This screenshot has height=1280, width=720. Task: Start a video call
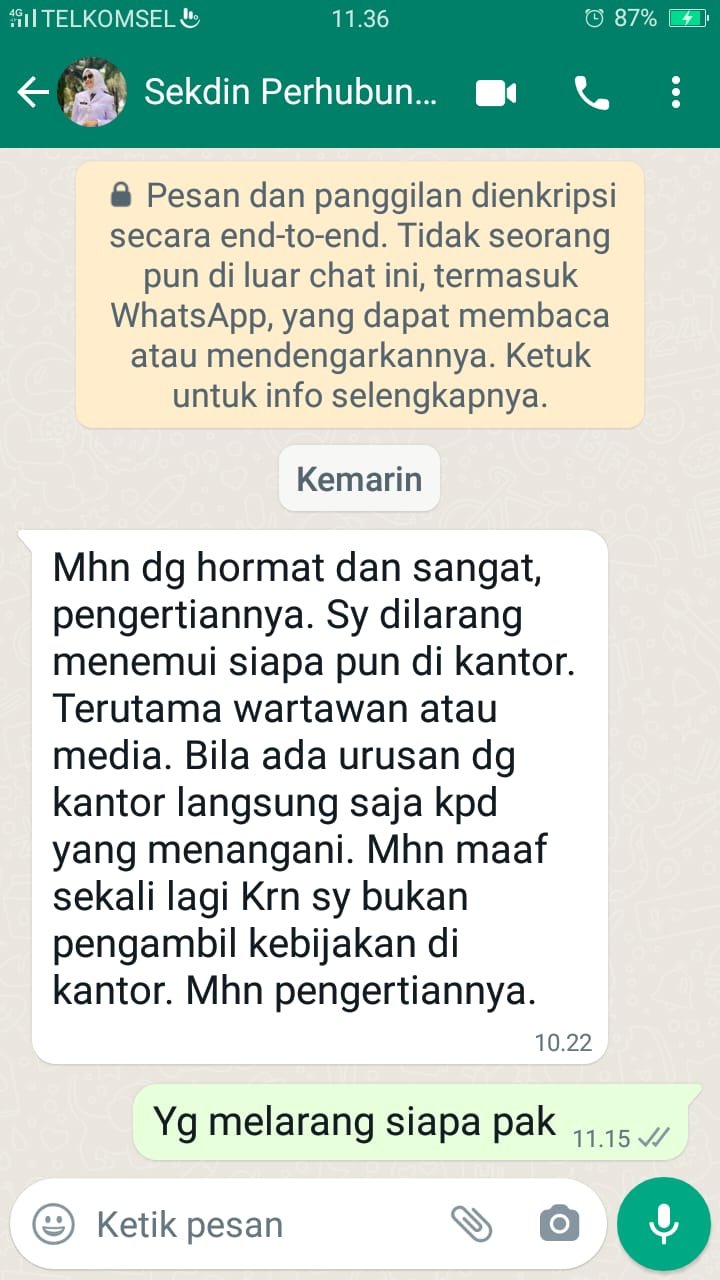pos(496,93)
